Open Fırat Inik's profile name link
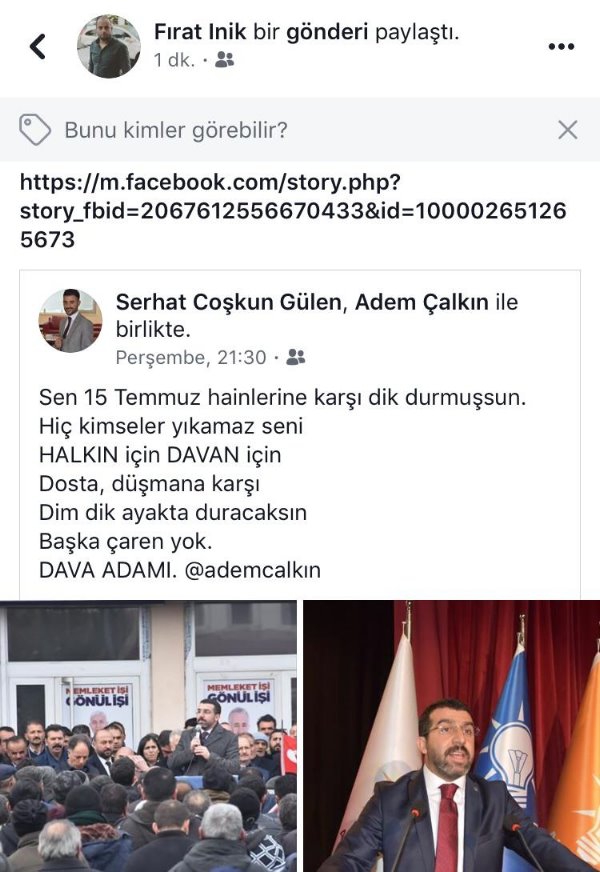Viewport: 600px width, 872px height. coord(200,32)
